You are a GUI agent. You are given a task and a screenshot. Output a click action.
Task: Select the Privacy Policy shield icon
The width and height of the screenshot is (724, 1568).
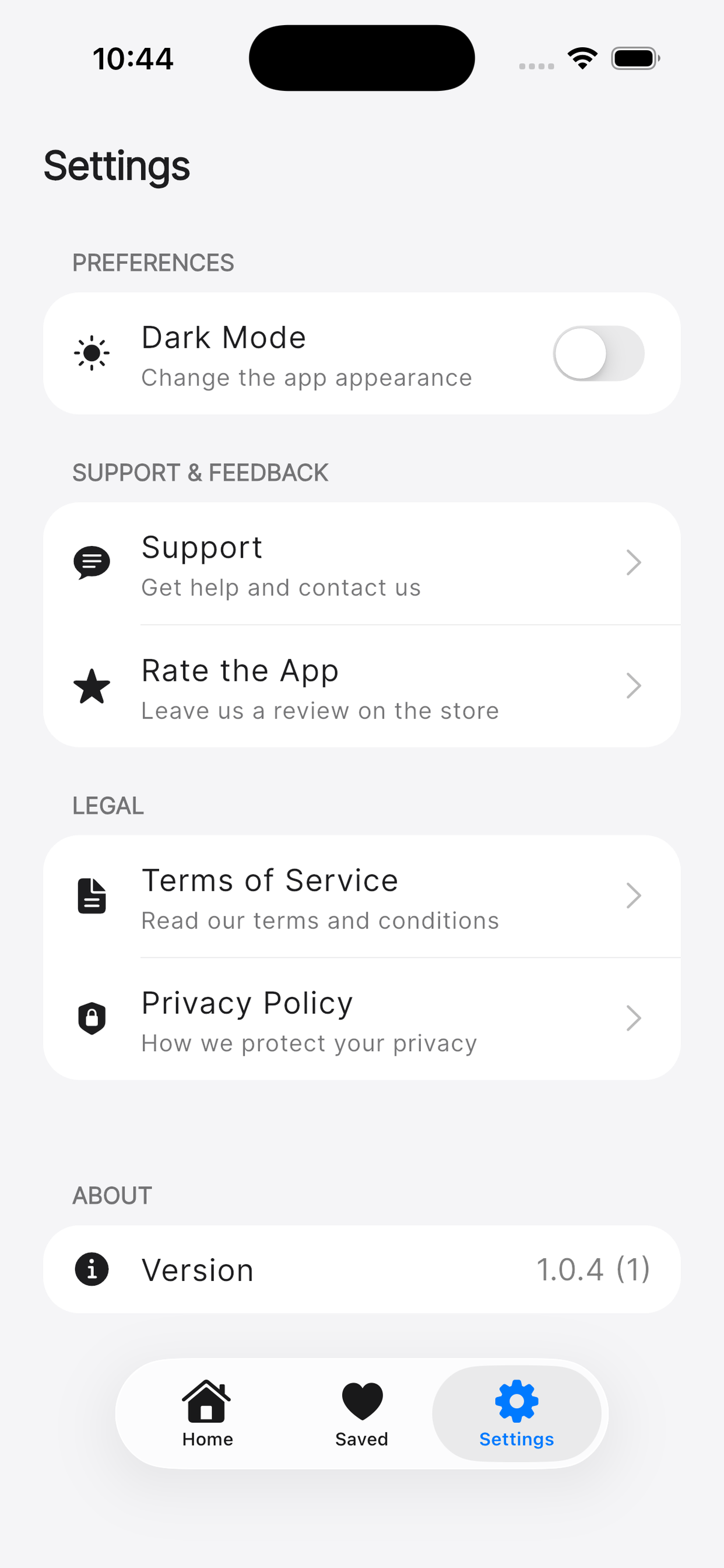92,1019
